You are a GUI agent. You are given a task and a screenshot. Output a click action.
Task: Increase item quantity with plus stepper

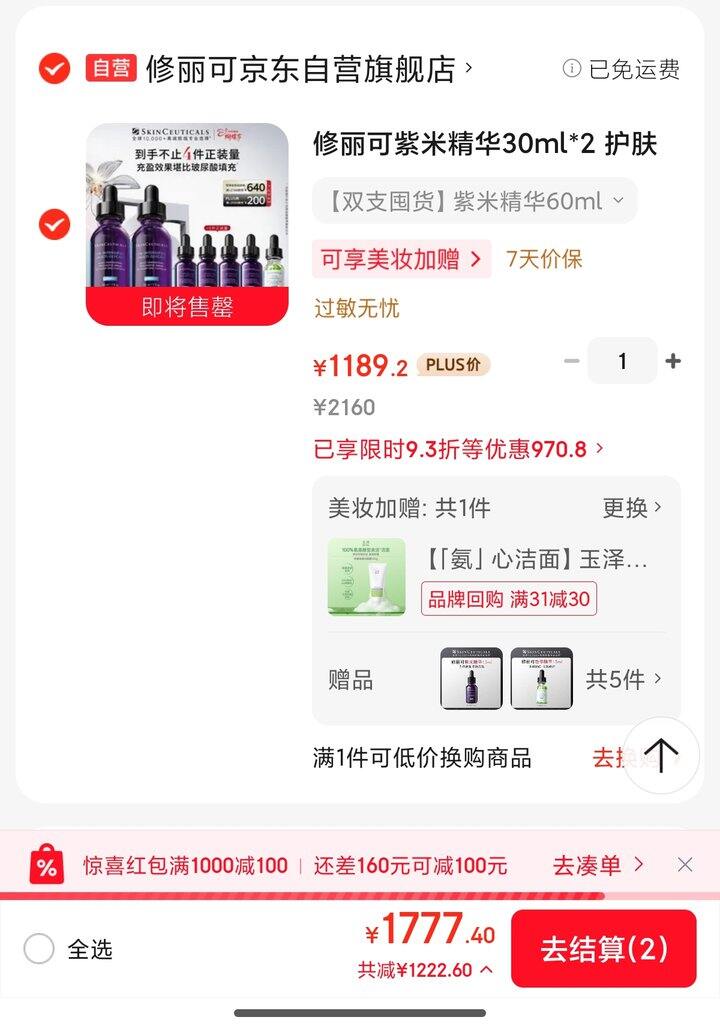click(673, 362)
